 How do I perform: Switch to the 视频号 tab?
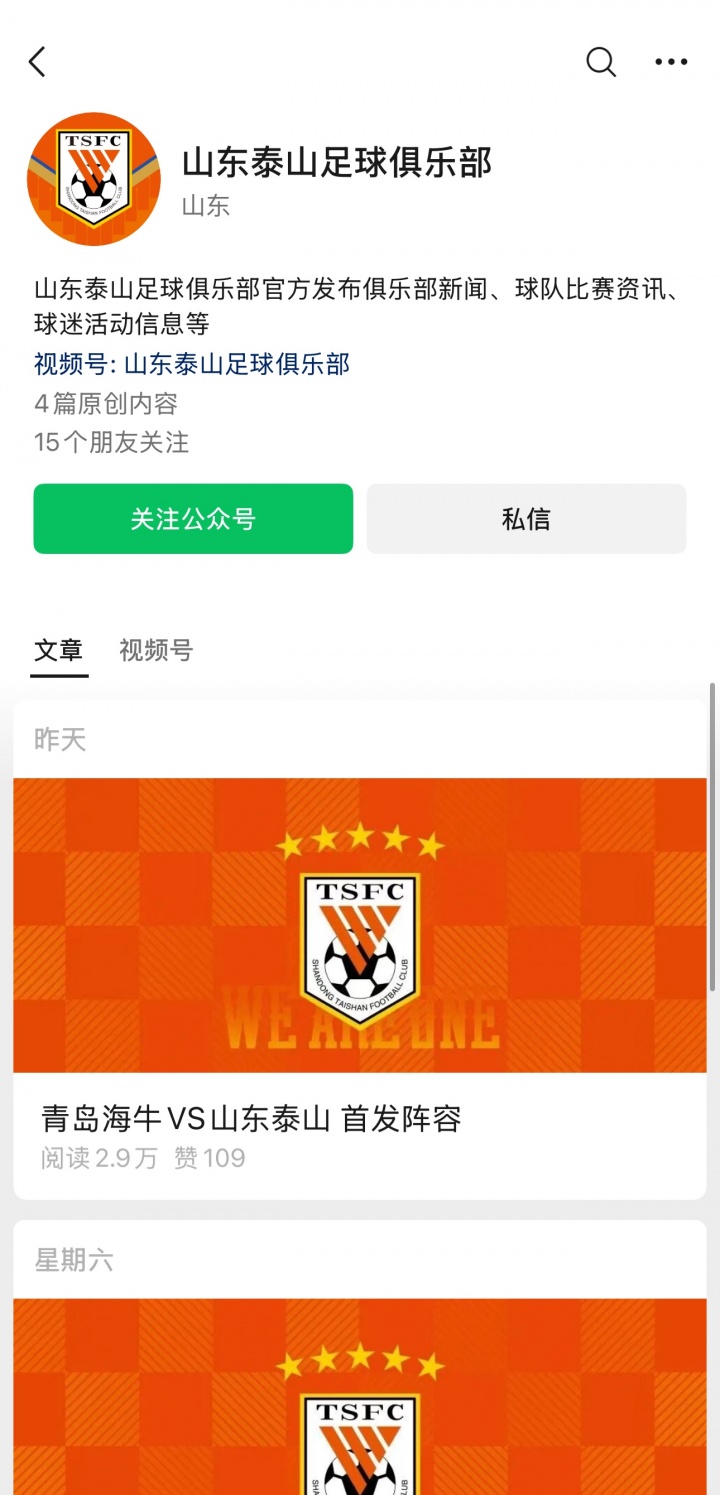(154, 651)
